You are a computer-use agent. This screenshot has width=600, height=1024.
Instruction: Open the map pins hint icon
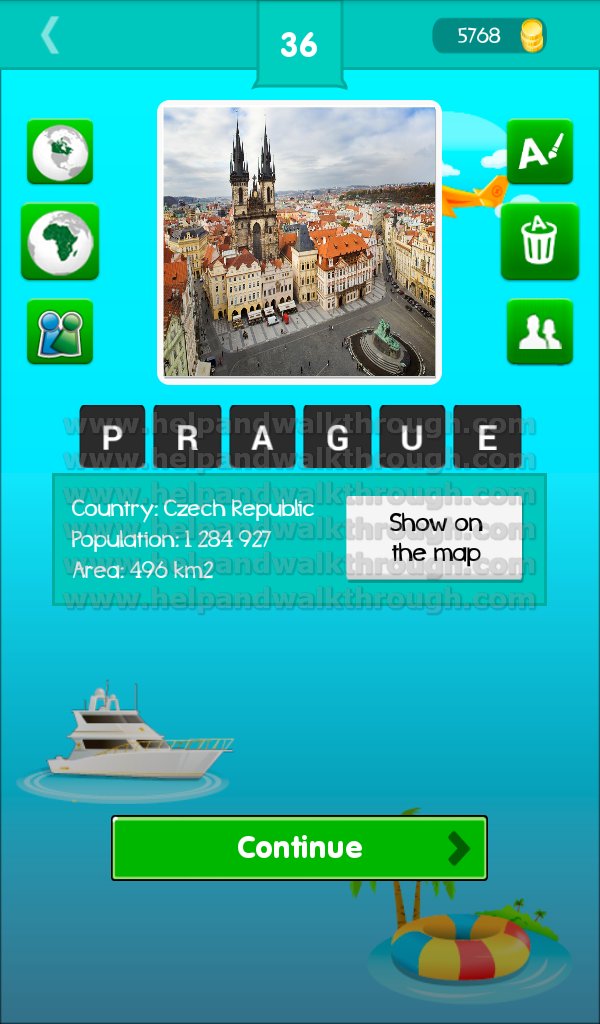pos(60,332)
